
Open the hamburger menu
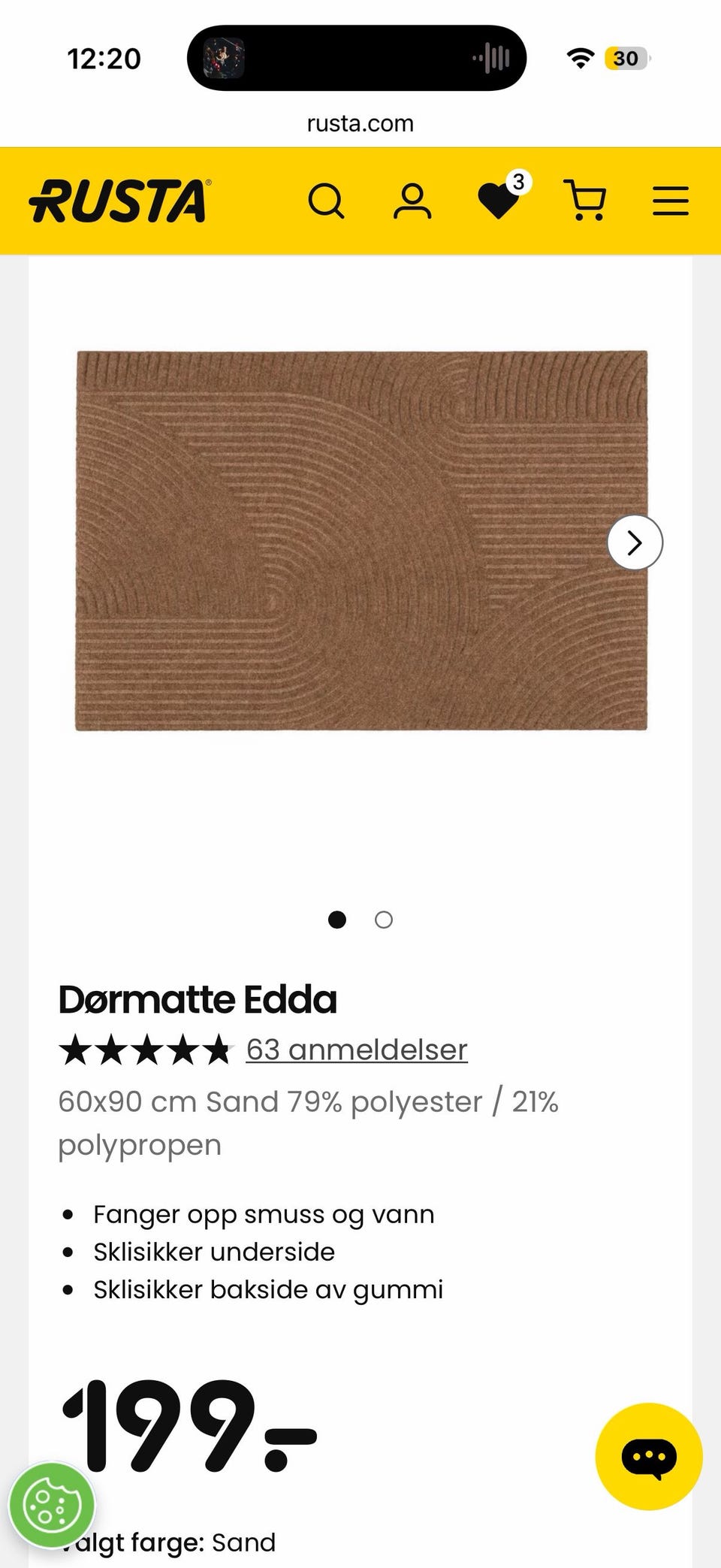click(x=671, y=201)
